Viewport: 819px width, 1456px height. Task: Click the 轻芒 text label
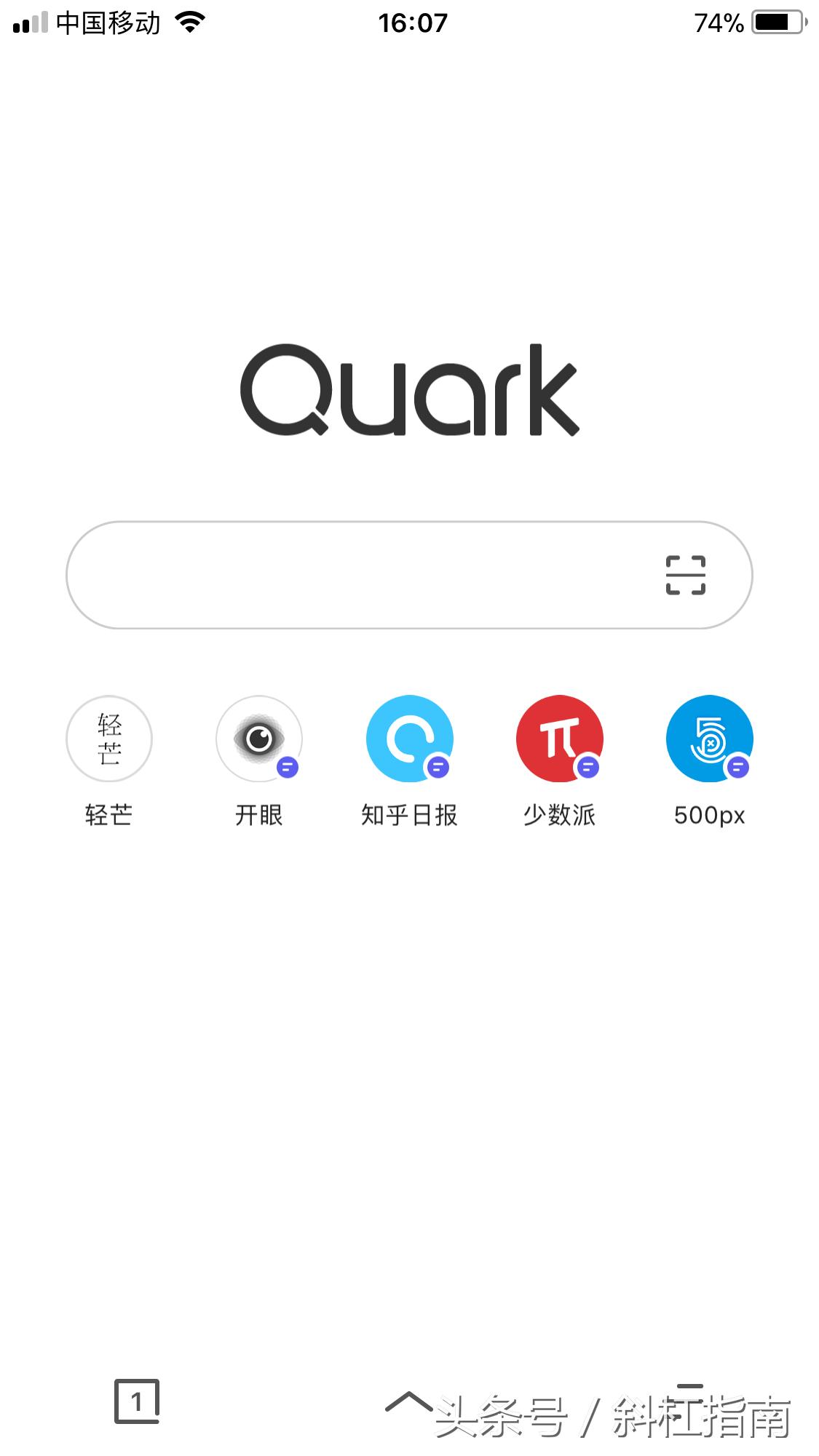(x=108, y=815)
